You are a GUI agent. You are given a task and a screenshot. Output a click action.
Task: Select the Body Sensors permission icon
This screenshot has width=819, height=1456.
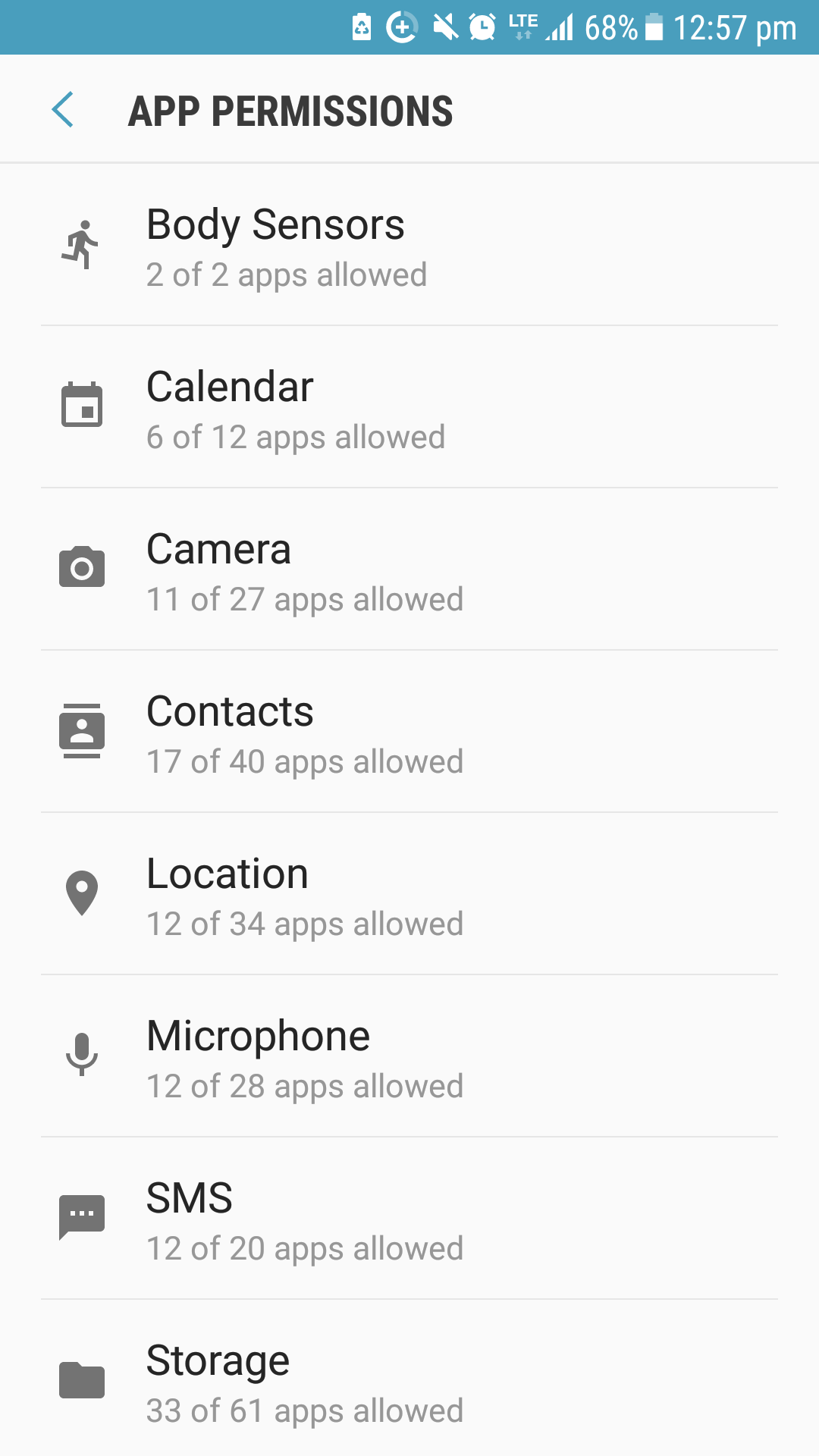coord(82,244)
